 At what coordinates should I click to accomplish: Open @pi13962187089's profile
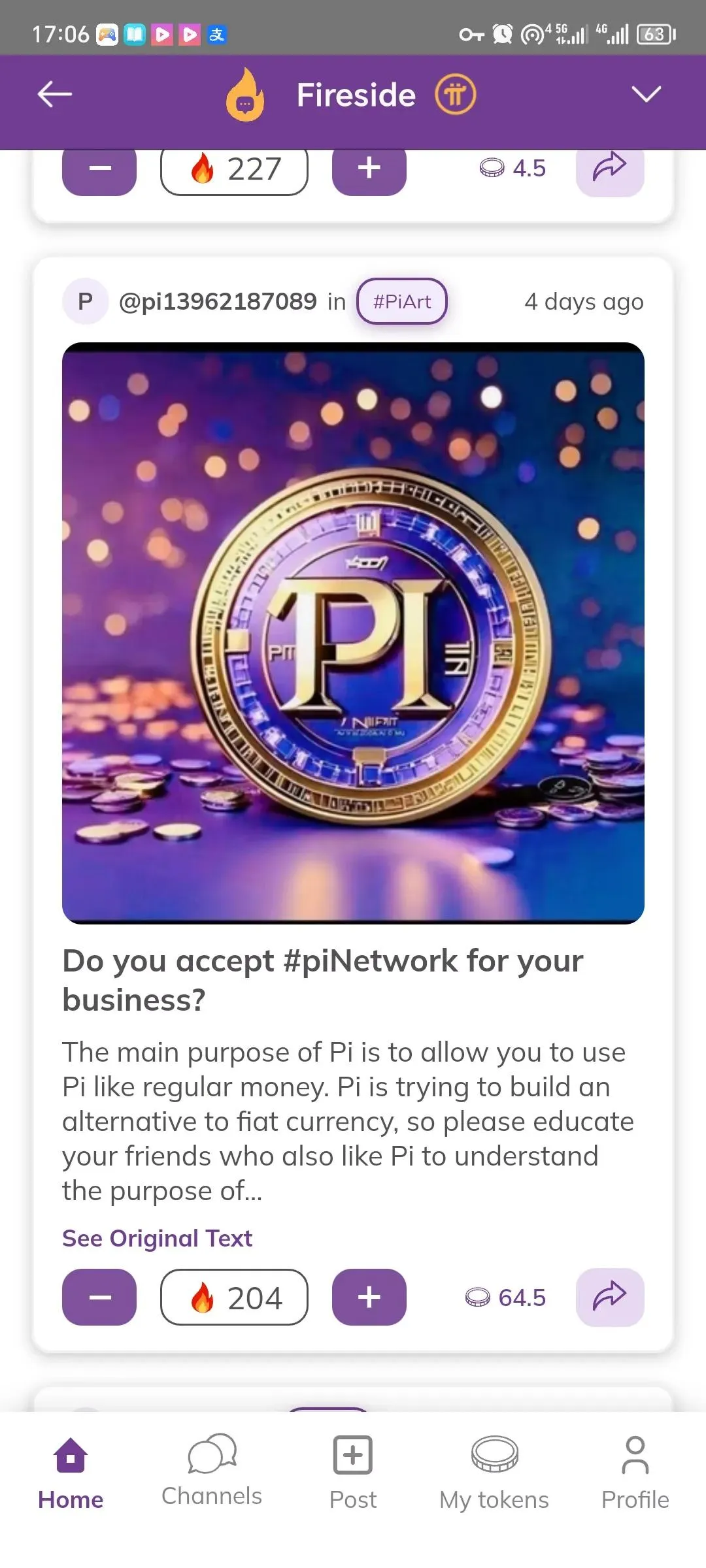click(x=217, y=301)
